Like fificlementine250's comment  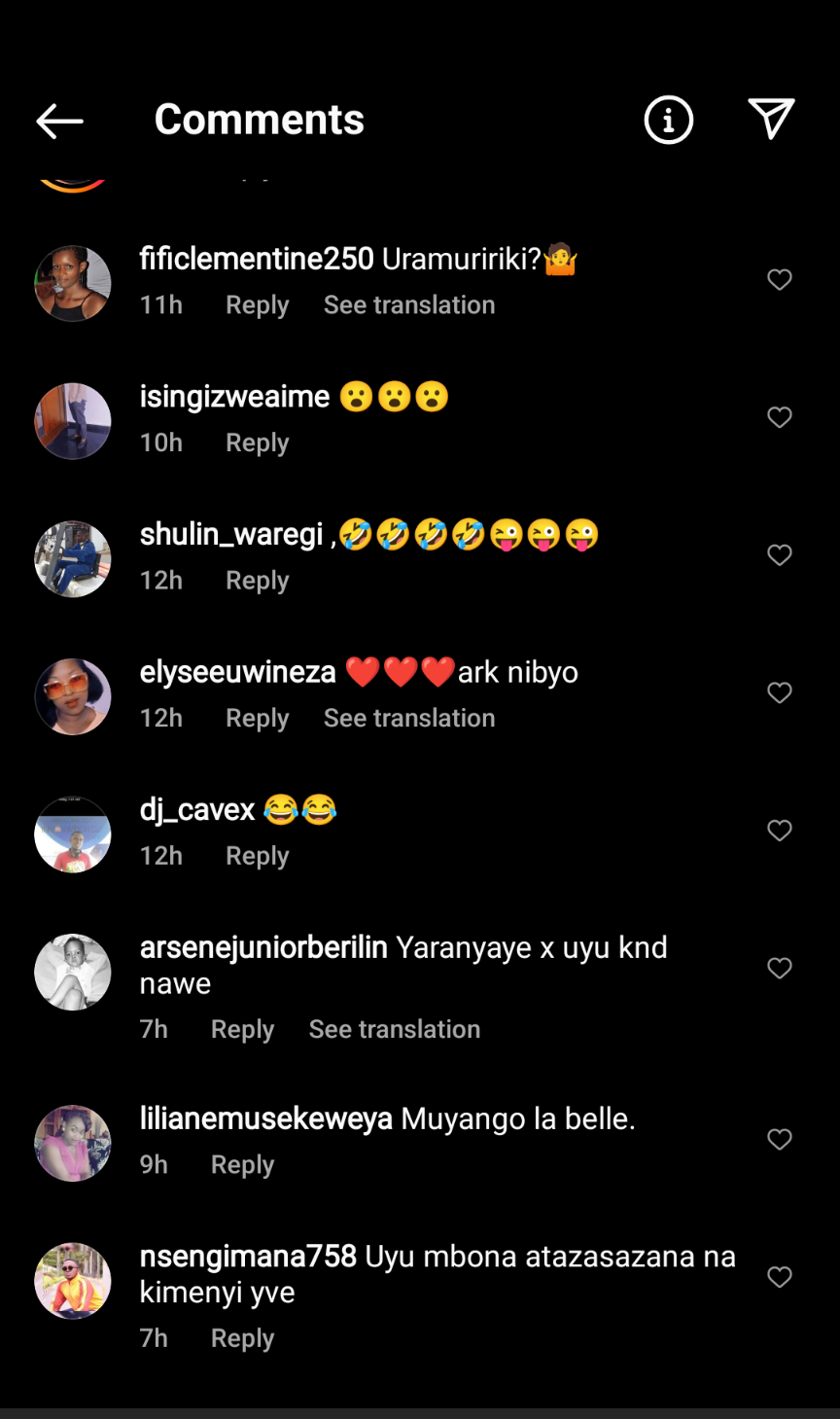(x=780, y=280)
